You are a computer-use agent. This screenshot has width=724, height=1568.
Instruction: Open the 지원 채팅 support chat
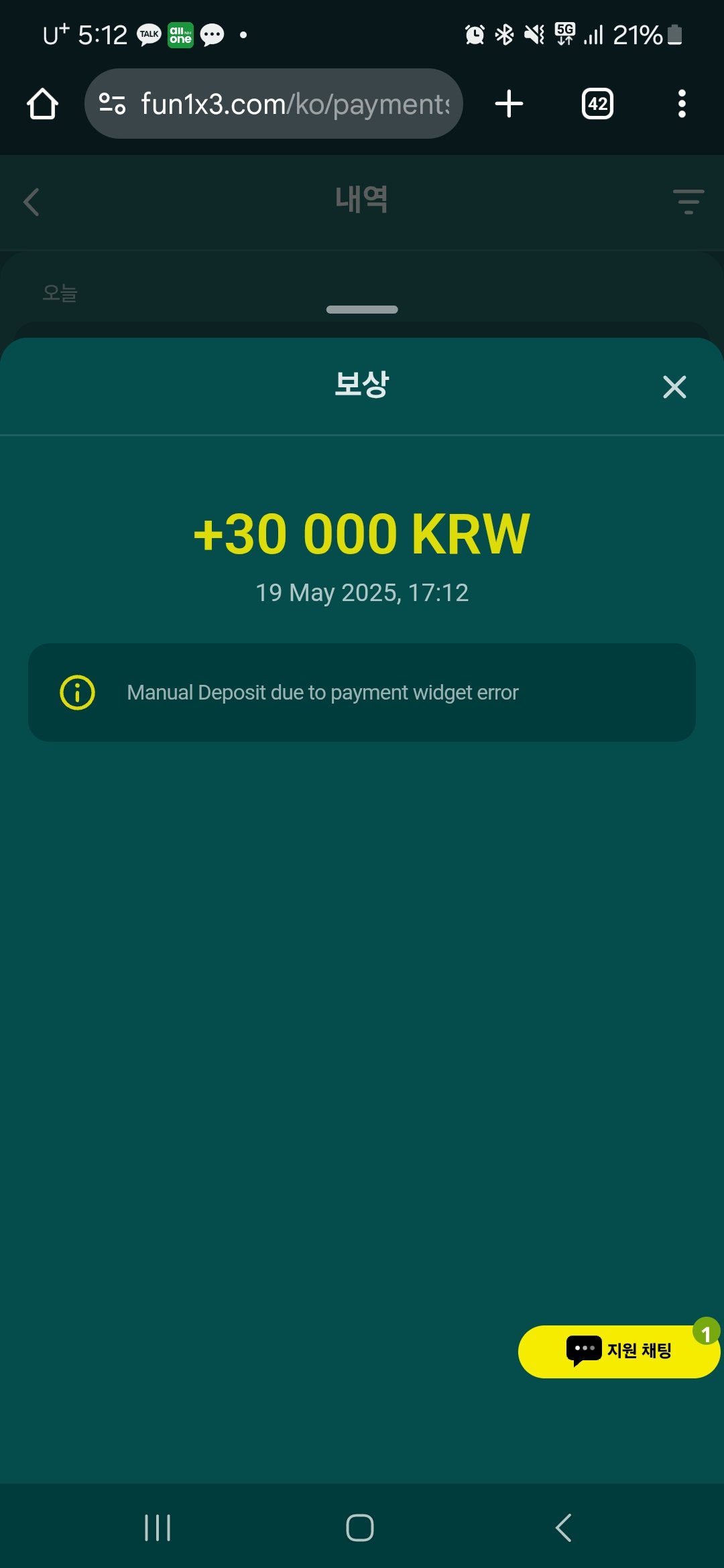coord(619,1351)
